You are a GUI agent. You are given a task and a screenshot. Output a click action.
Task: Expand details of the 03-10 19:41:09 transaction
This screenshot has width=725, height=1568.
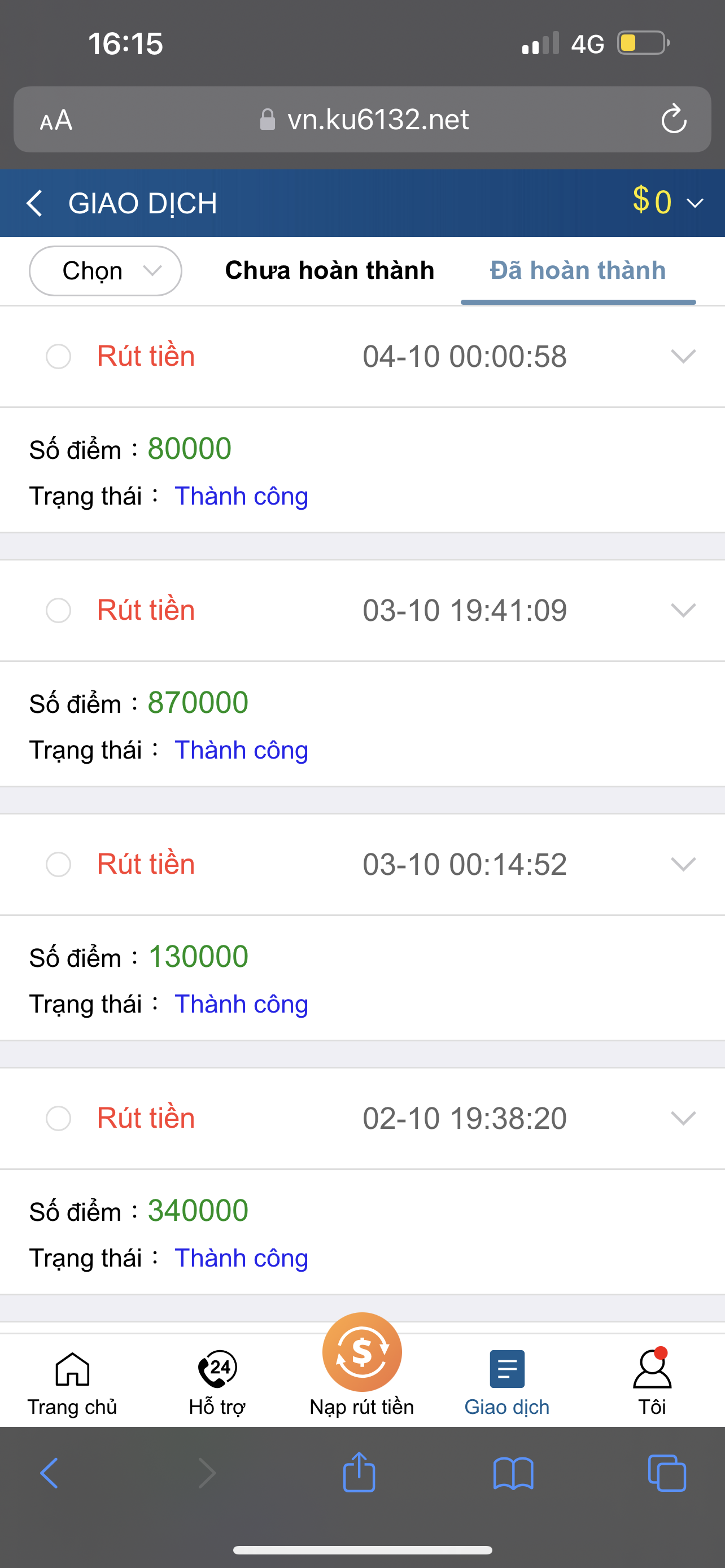(x=683, y=610)
